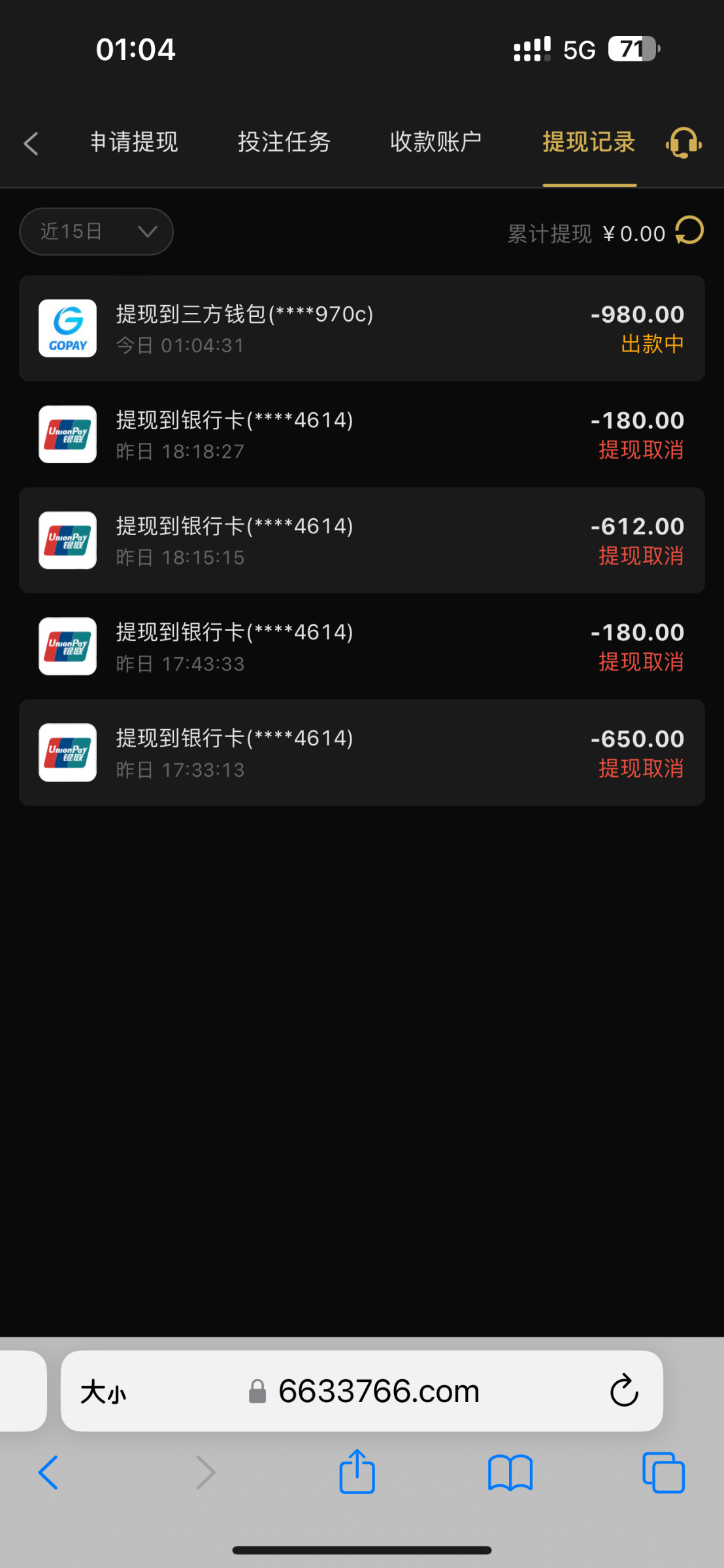
Task: Reload the page in the address bar
Action: tap(624, 1390)
